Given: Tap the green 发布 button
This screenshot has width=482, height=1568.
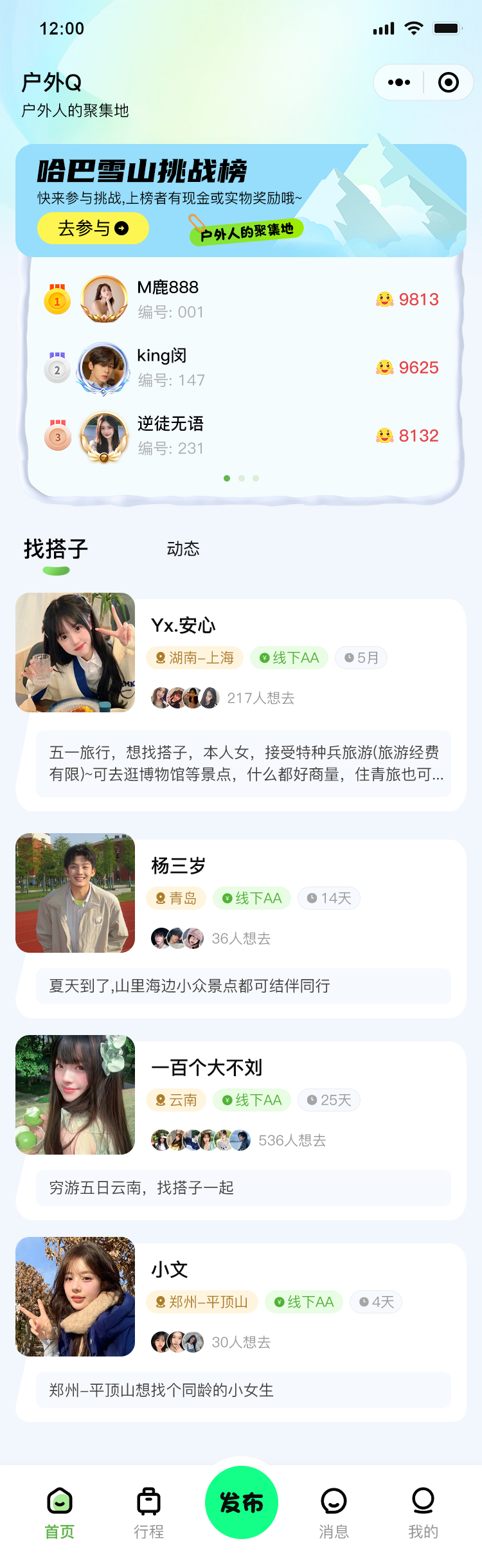Looking at the screenshot, I should 242,1502.
